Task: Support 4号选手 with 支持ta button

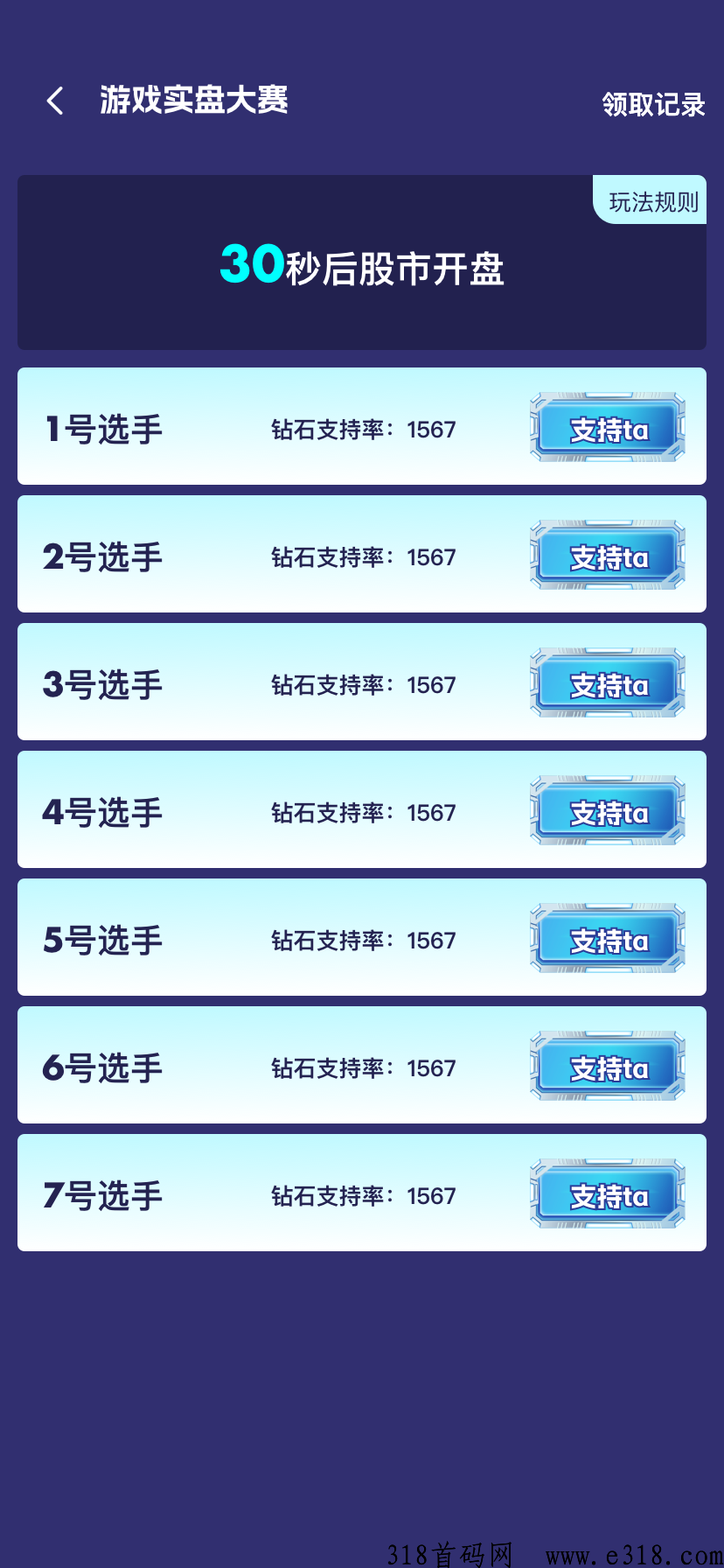Action: coord(608,812)
